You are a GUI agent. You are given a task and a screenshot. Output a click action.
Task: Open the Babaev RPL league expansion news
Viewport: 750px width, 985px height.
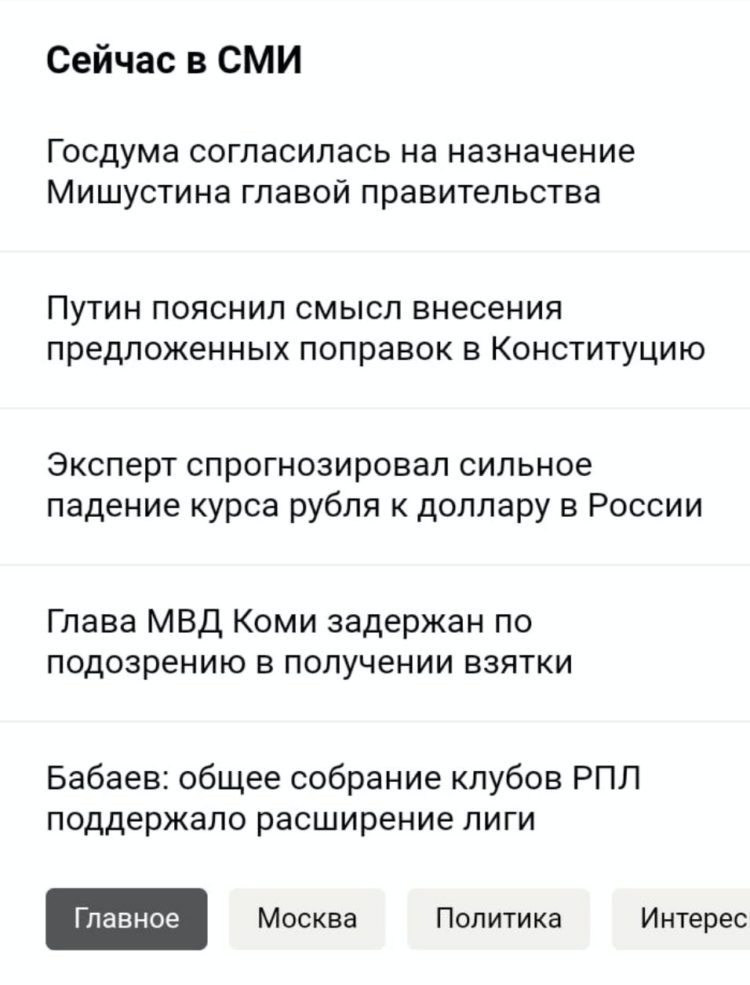[x=343, y=799]
